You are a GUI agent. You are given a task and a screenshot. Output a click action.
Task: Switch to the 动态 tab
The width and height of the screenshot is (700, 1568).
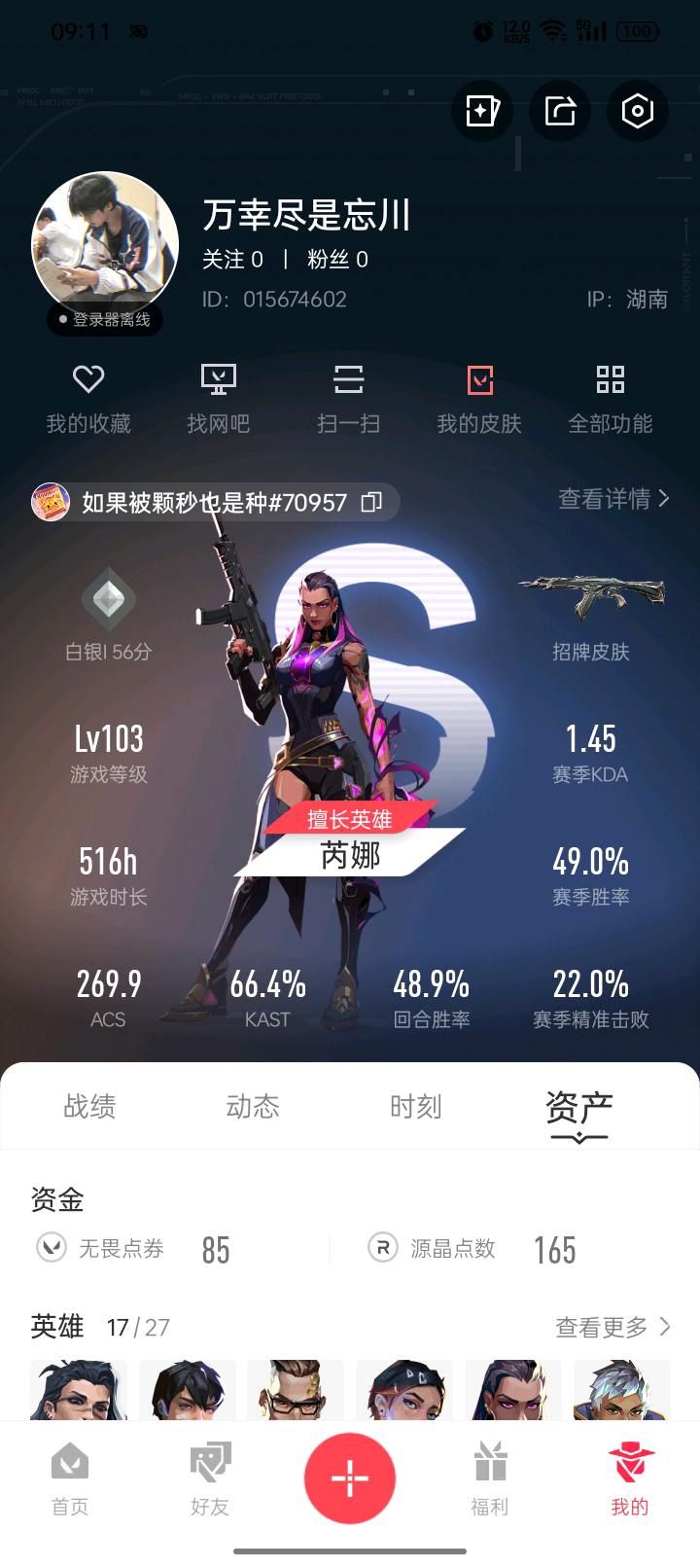tap(253, 1106)
